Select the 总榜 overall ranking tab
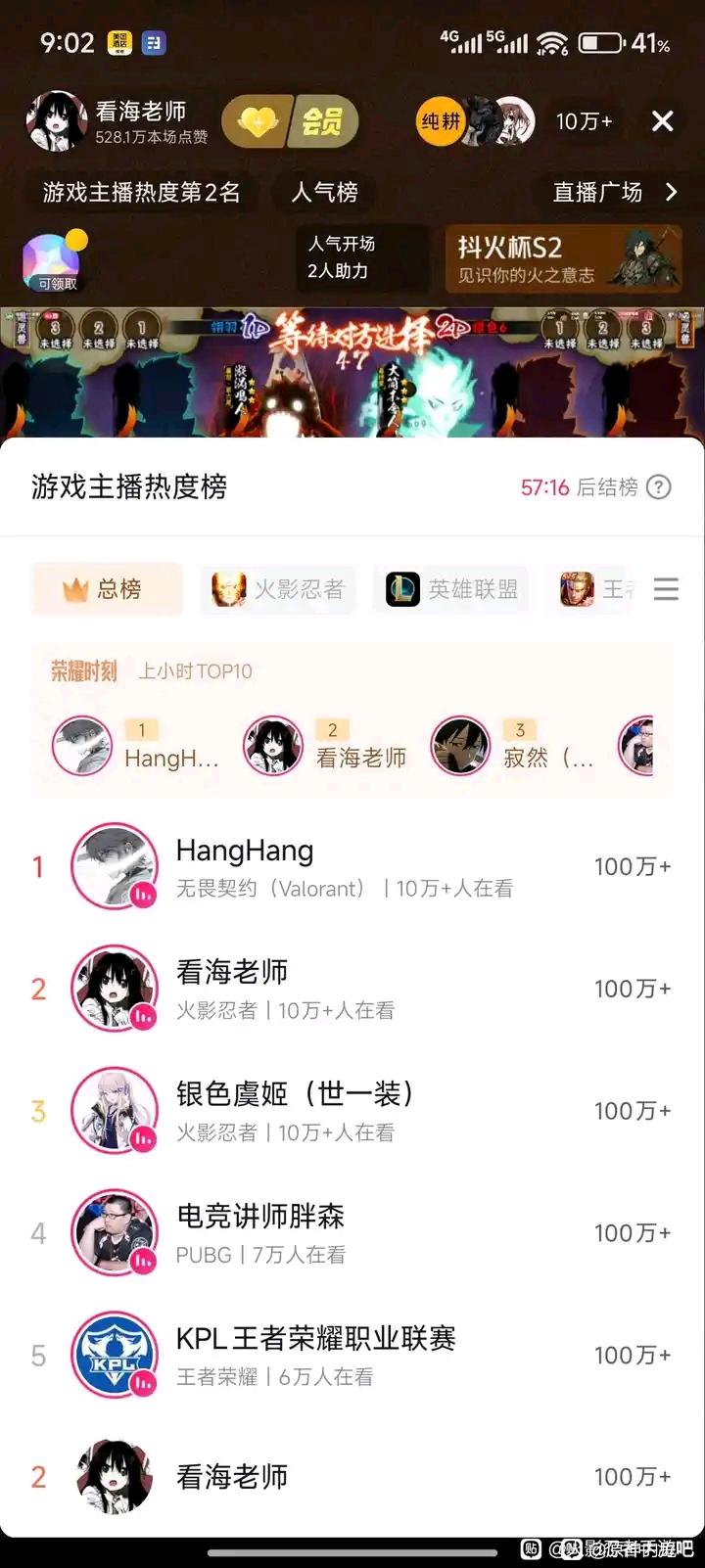 (106, 589)
